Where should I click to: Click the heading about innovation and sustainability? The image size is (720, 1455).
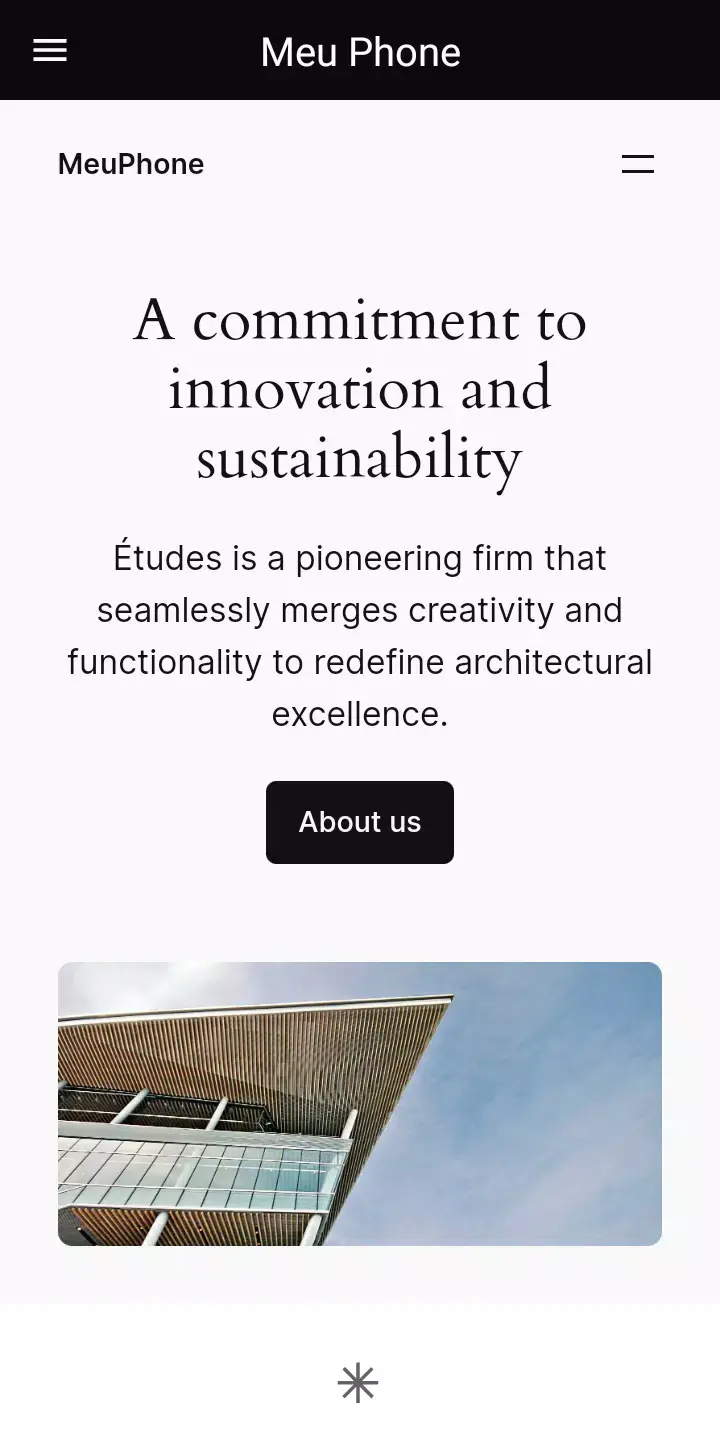point(360,389)
